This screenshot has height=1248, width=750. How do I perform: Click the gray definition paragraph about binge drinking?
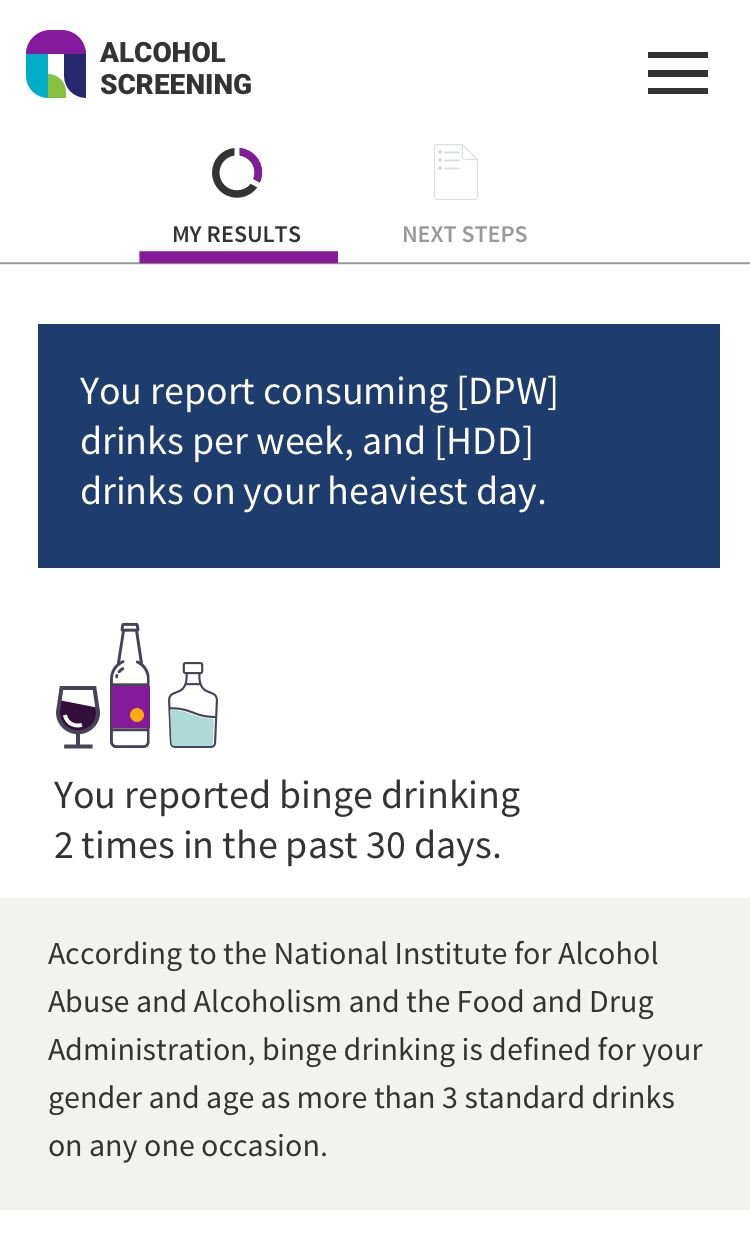pos(375,1049)
